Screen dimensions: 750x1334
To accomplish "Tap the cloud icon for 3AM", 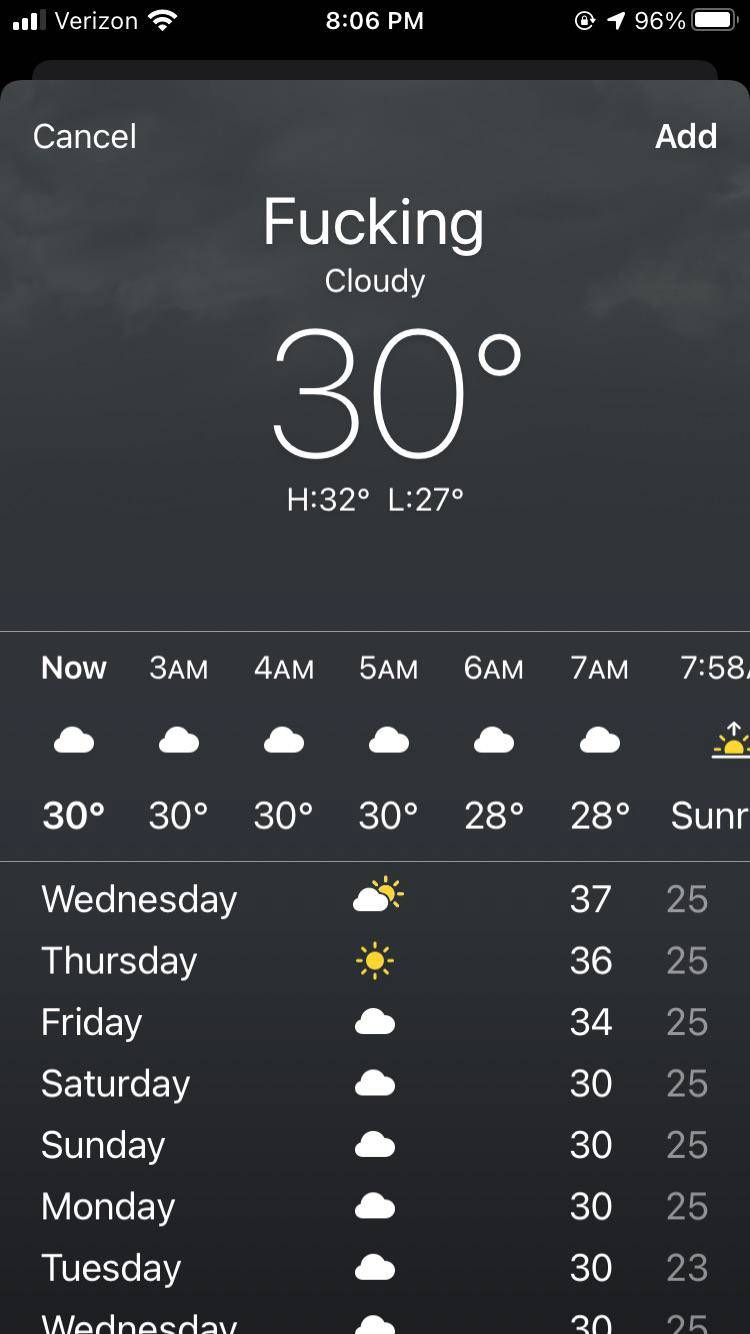I will click(x=178, y=740).
